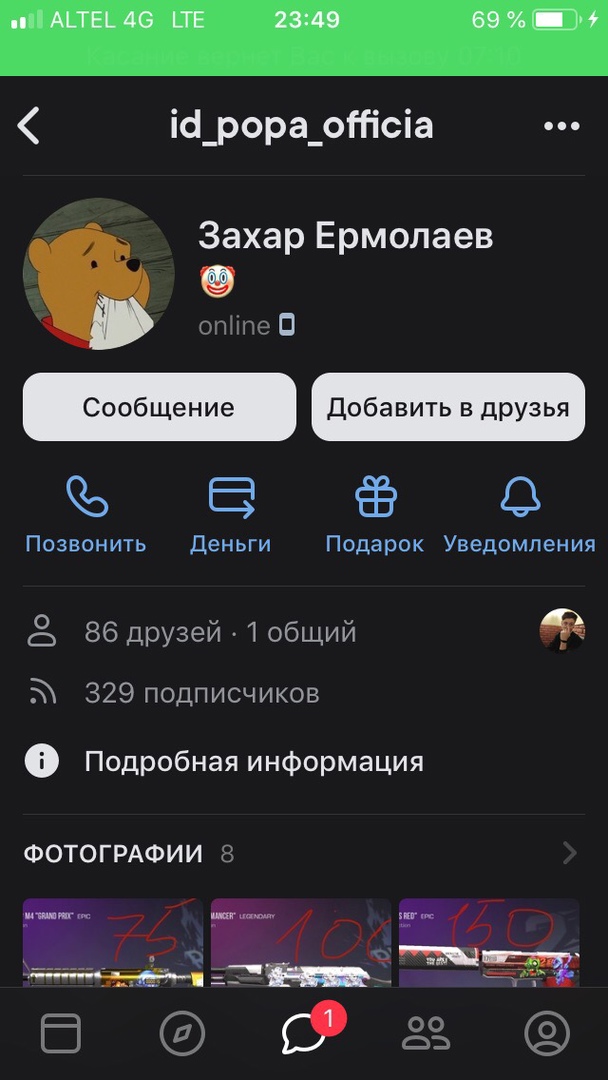Send a gift via Подарок
This screenshot has height=1080, width=608.
point(375,515)
